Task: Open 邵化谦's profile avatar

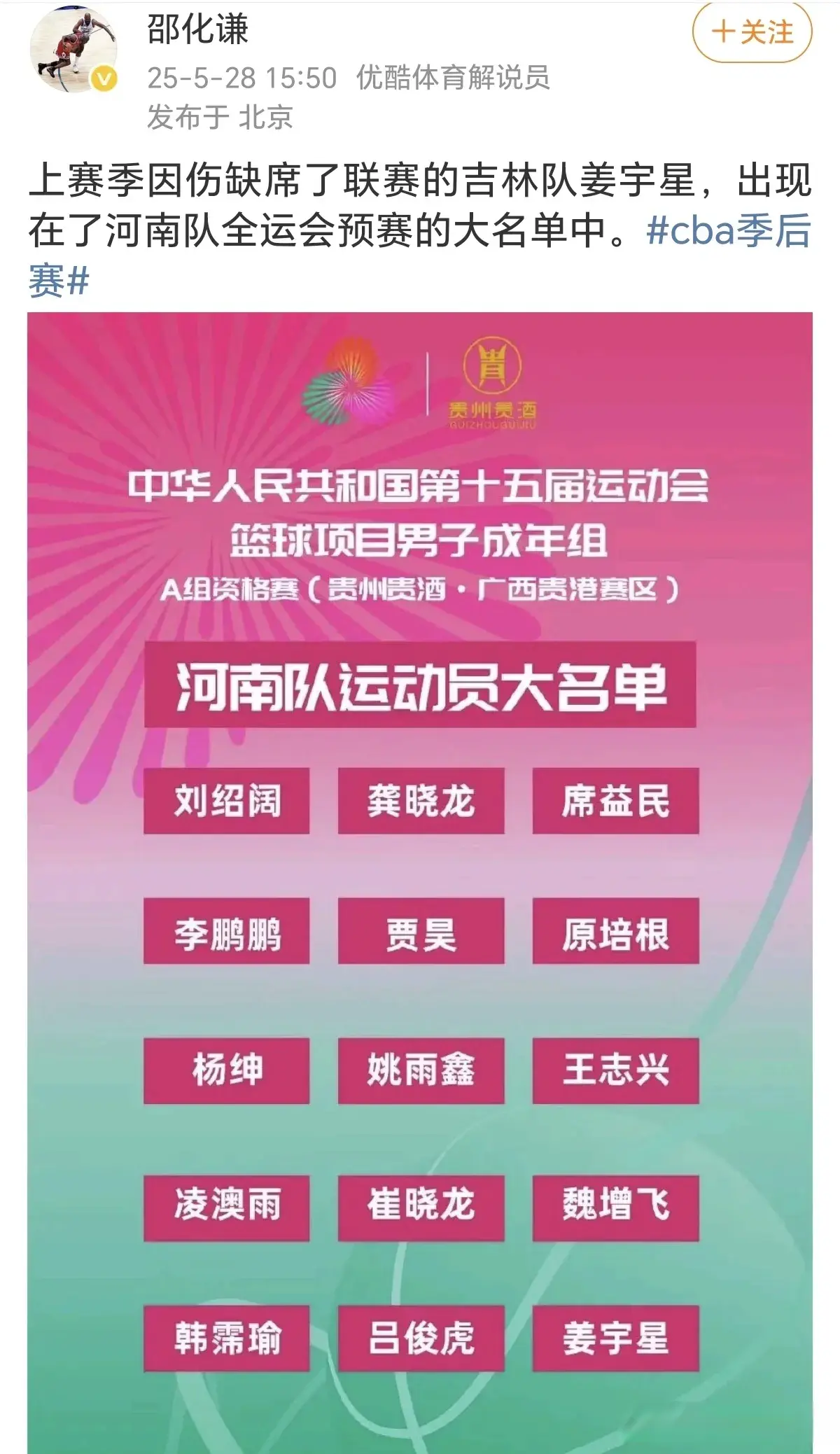Action: (x=73, y=49)
